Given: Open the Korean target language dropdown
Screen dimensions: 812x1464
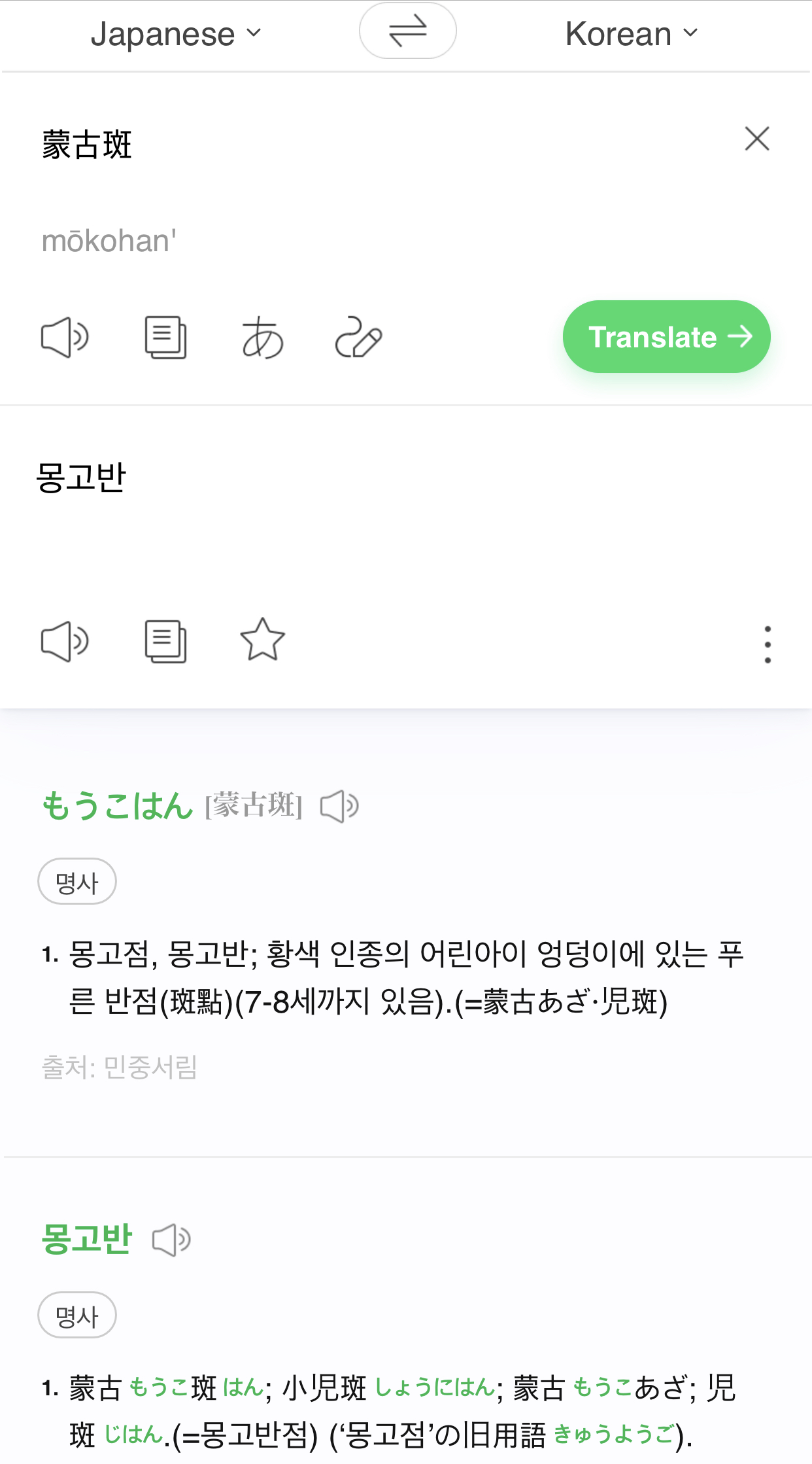Looking at the screenshot, I should [x=632, y=34].
